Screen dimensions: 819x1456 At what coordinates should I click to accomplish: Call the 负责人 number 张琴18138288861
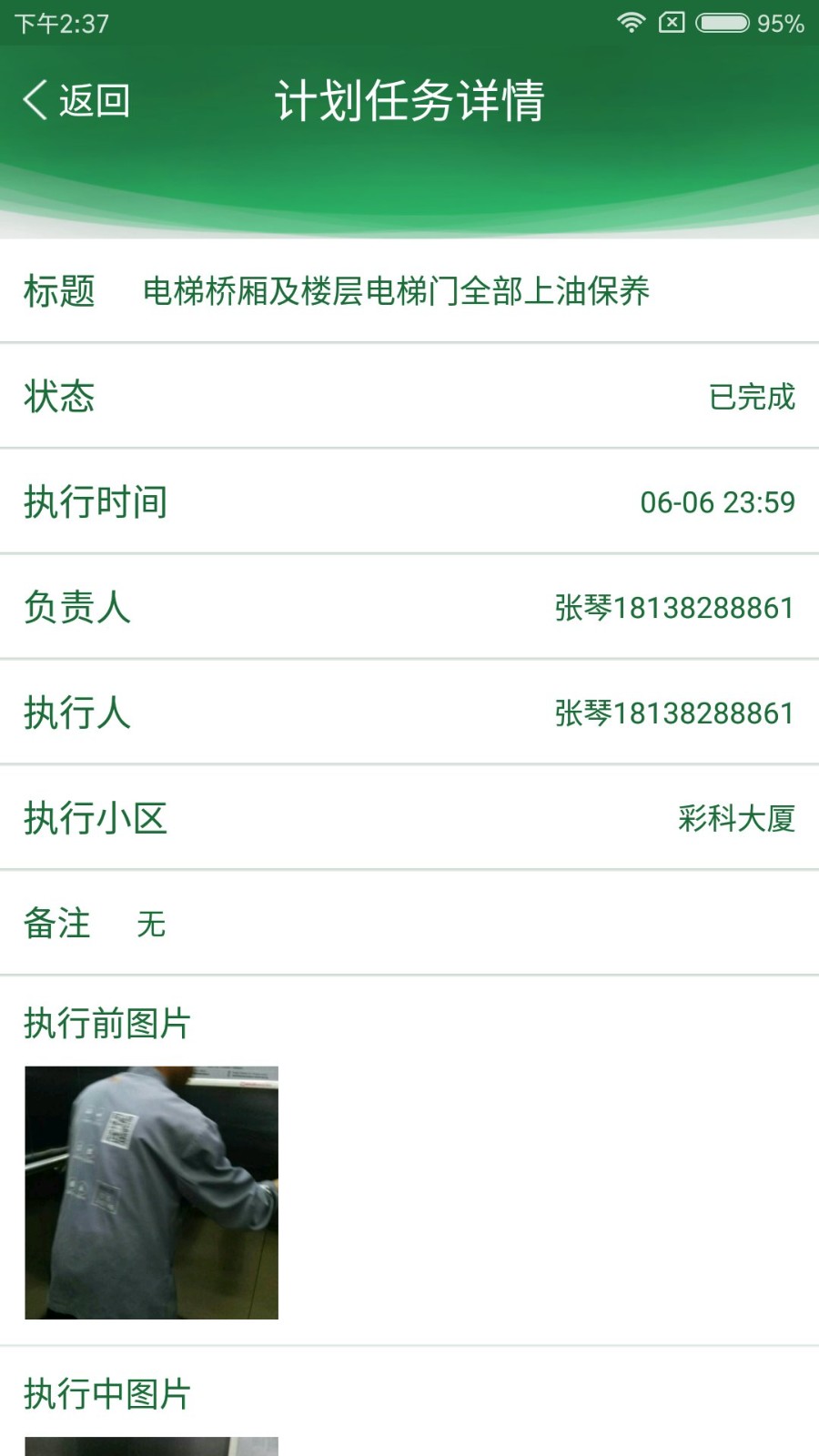[674, 608]
